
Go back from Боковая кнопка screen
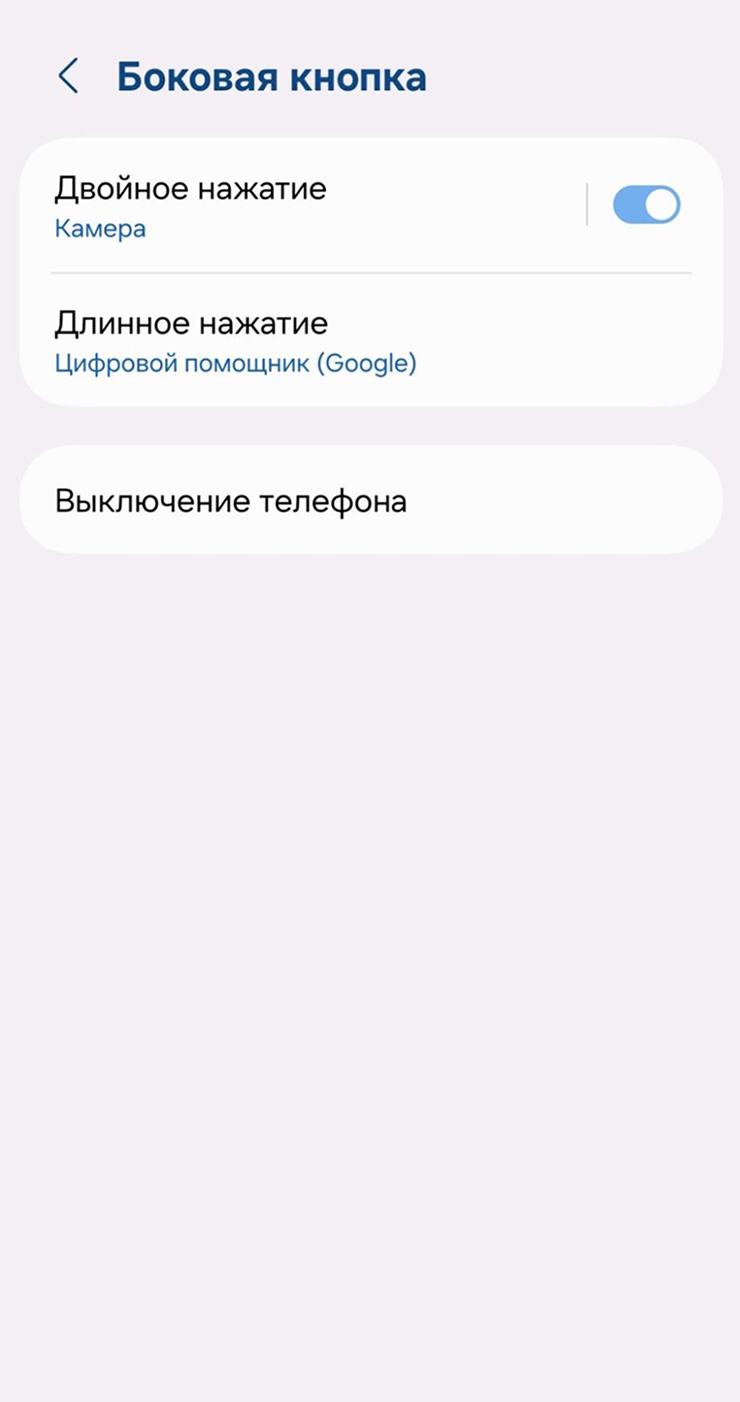[x=68, y=77]
